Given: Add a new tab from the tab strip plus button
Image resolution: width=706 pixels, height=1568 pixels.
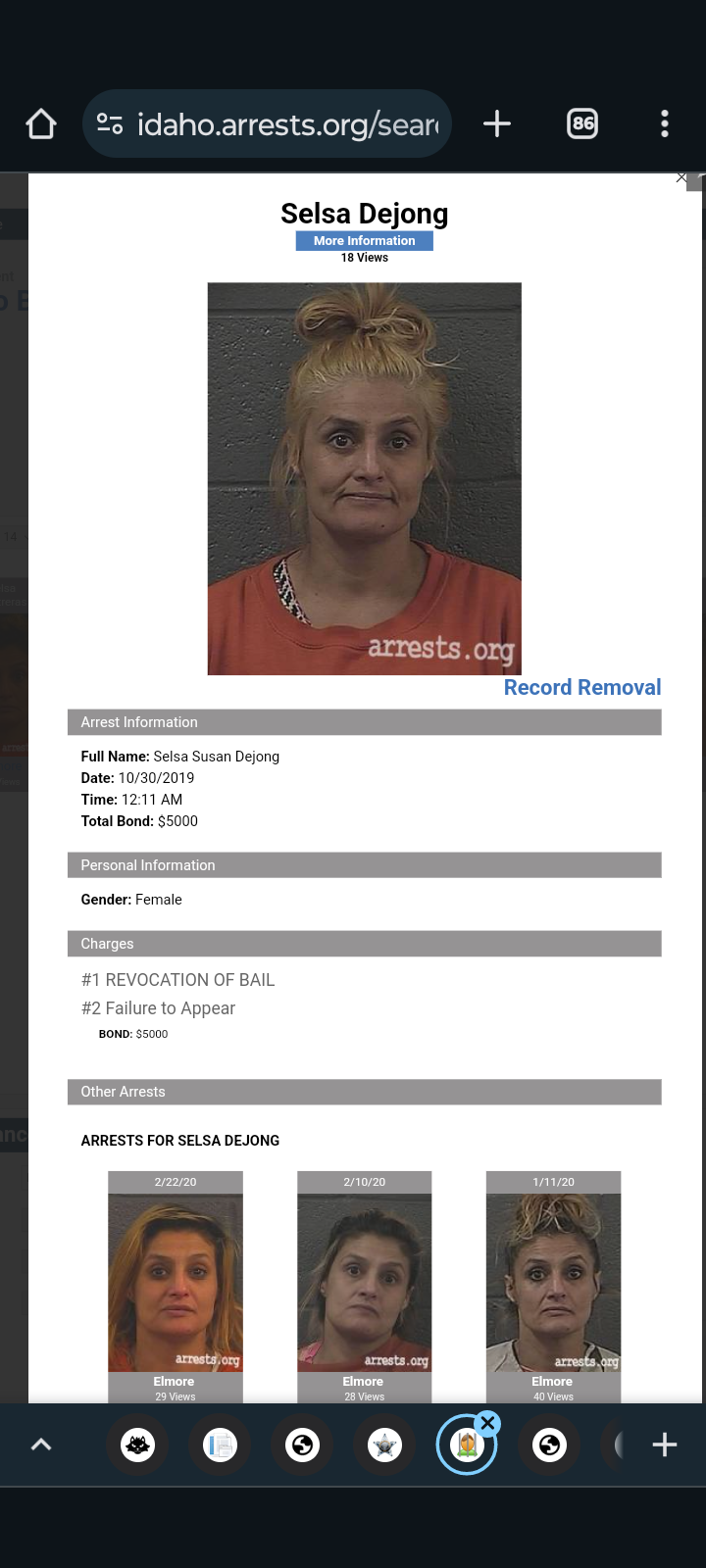Looking at the screenshot, I should click(x=665, y=1445).
